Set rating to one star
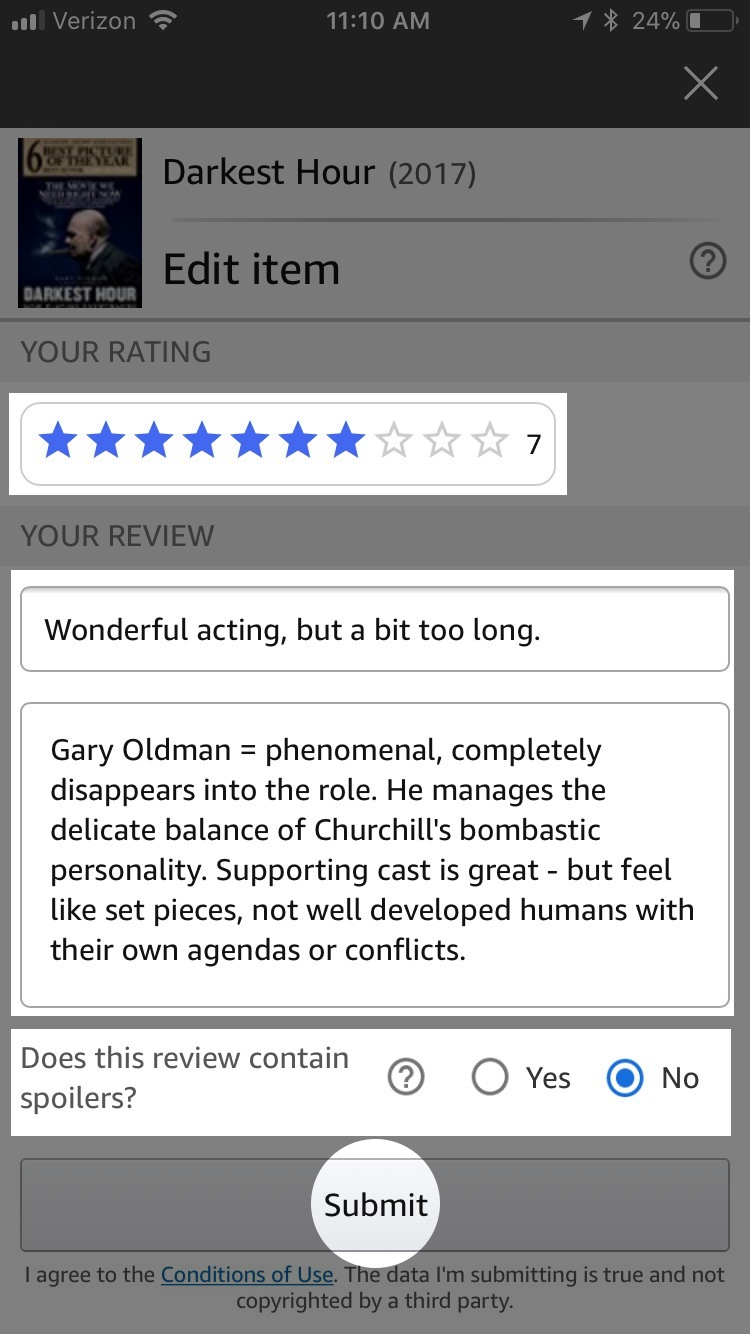750x1334 pixels. [57, 441]
